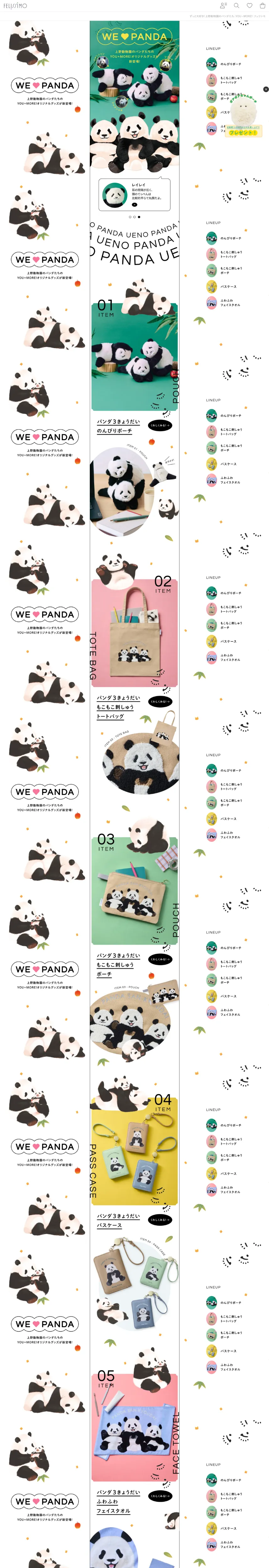Open くわしくみる for もこもこ刺しゅうトートバッグ
The width and height of the screenshot is (269, 1568).
160,702
